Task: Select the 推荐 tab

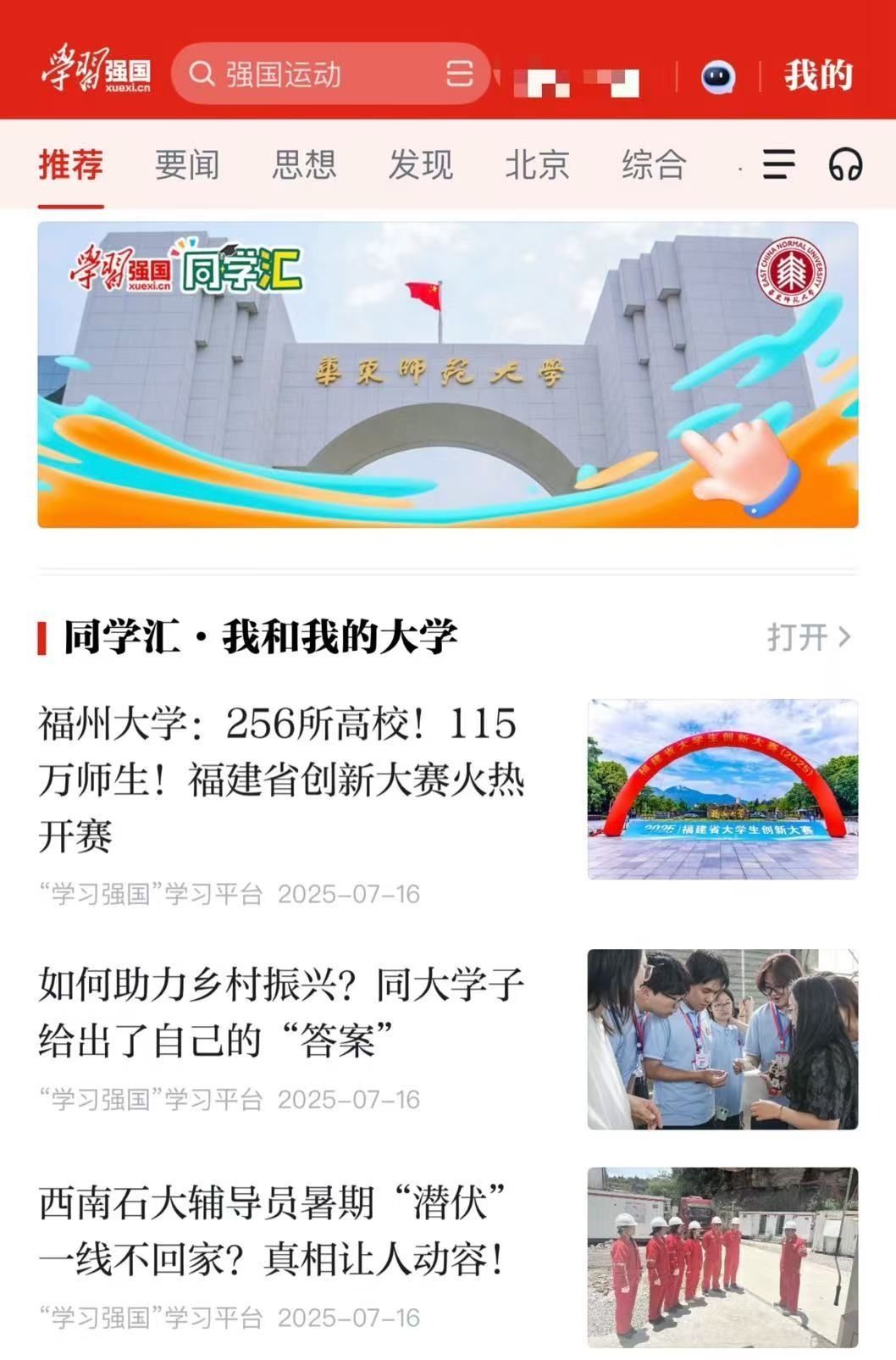Action: coord(71,164)
